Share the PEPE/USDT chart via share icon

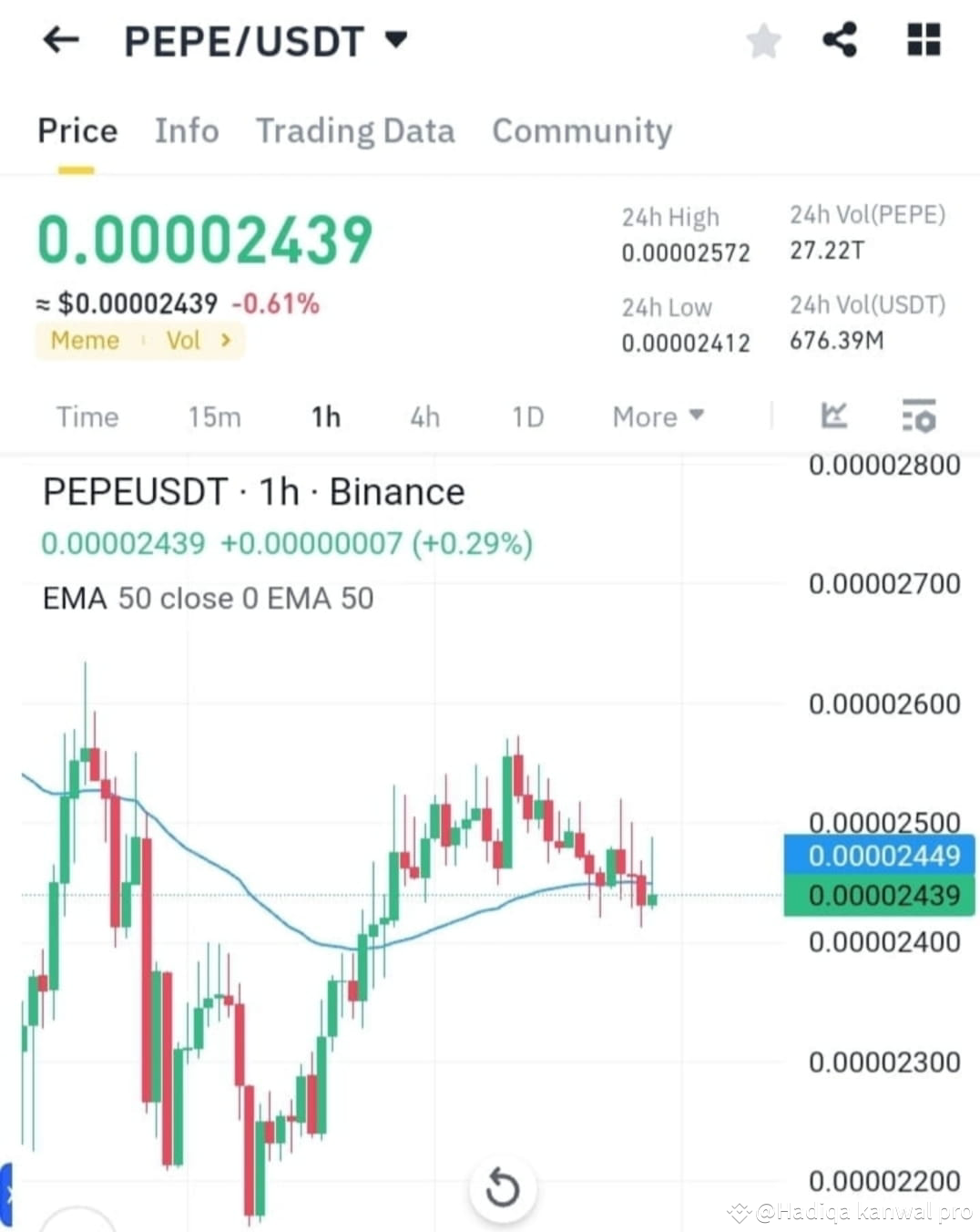pos(839,40)
